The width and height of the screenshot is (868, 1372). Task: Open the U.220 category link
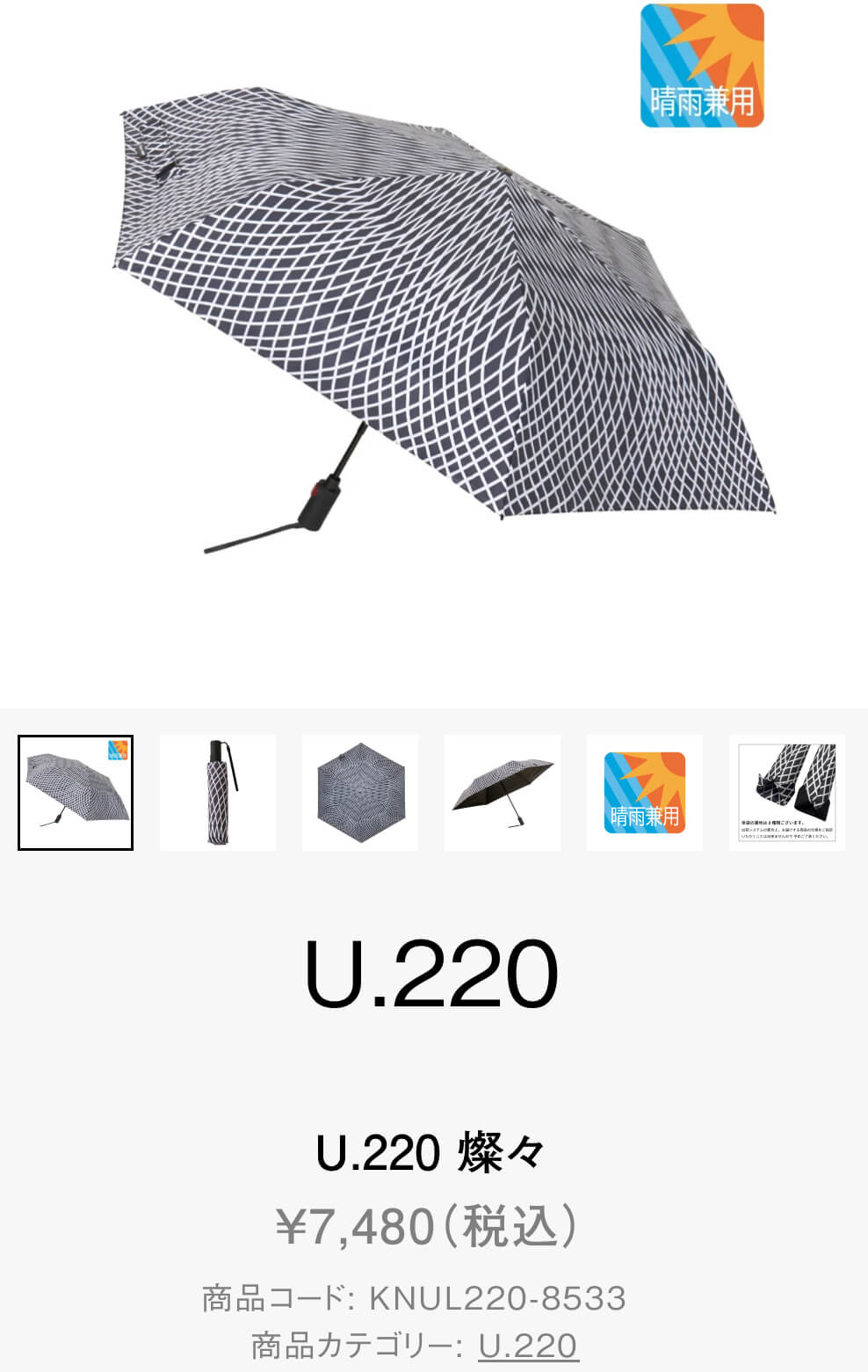coord(527,1346)
